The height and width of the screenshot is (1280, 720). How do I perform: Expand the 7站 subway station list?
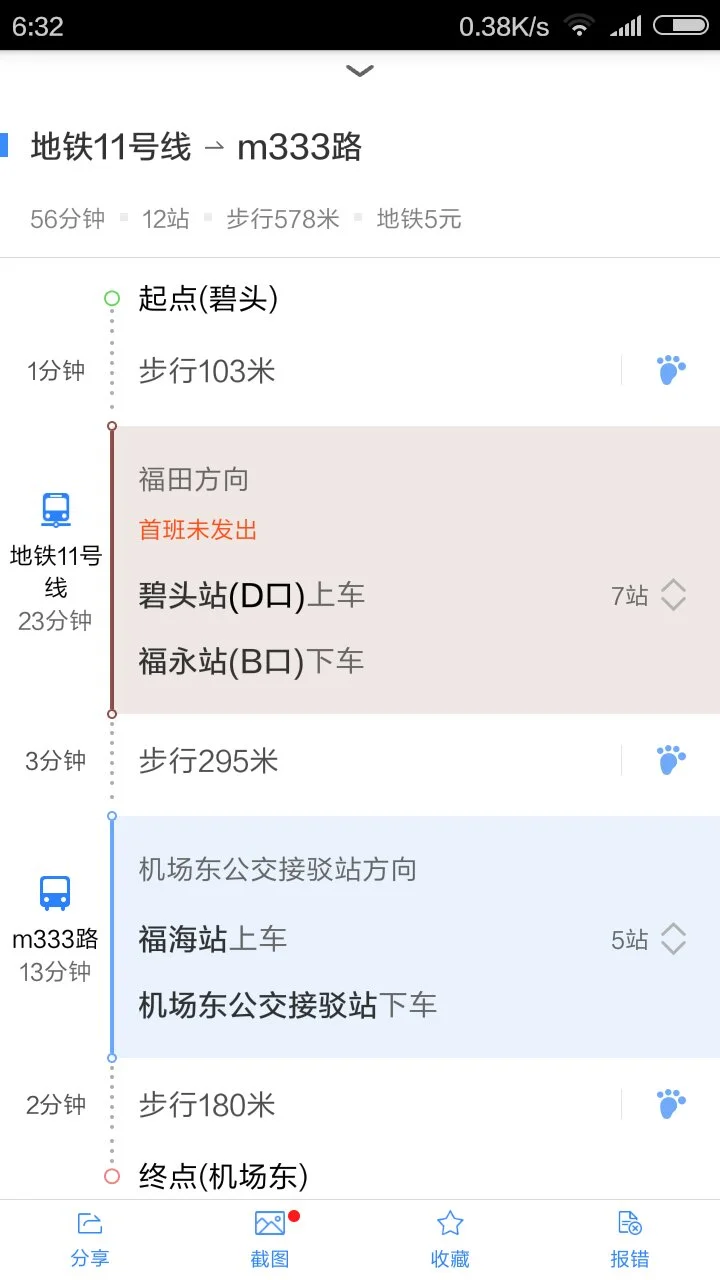coord(672,595)
